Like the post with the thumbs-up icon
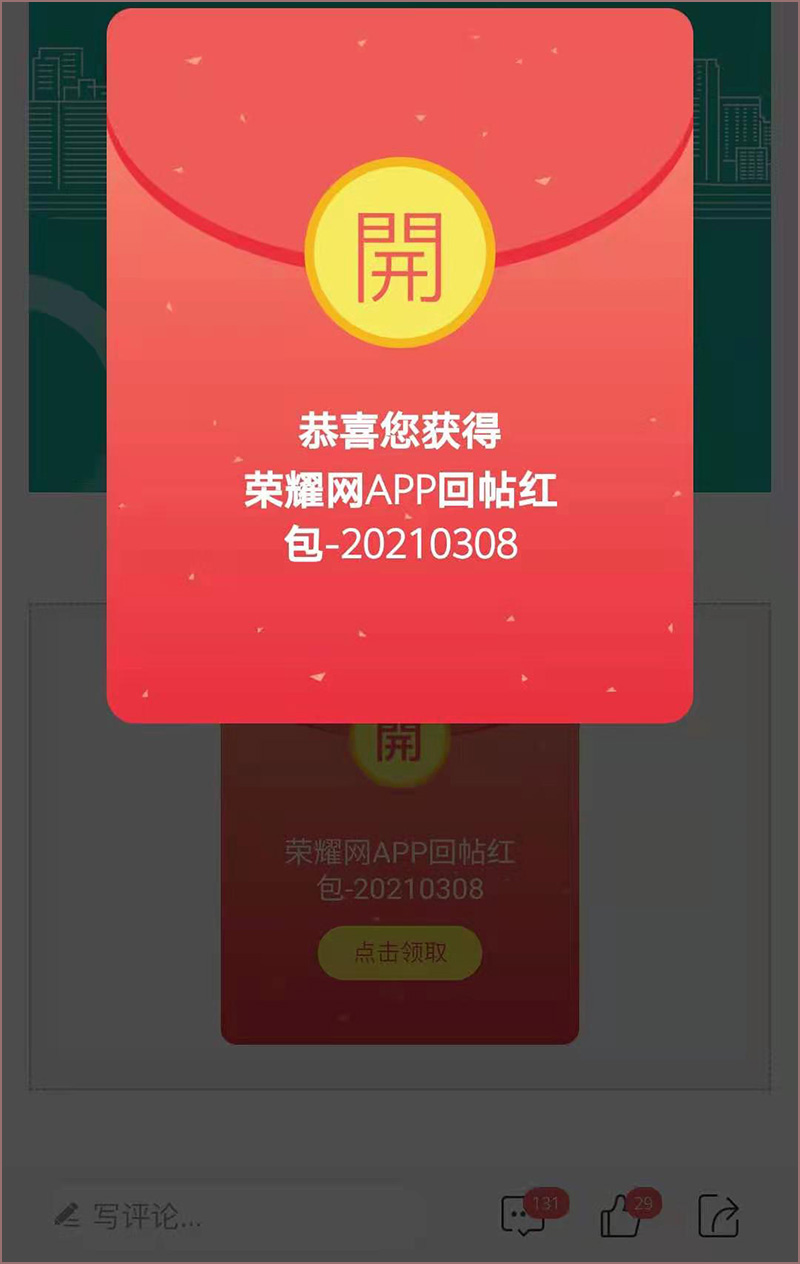Image resolution: width=800 pixels, height=1264 pixels. point(620,1217)
